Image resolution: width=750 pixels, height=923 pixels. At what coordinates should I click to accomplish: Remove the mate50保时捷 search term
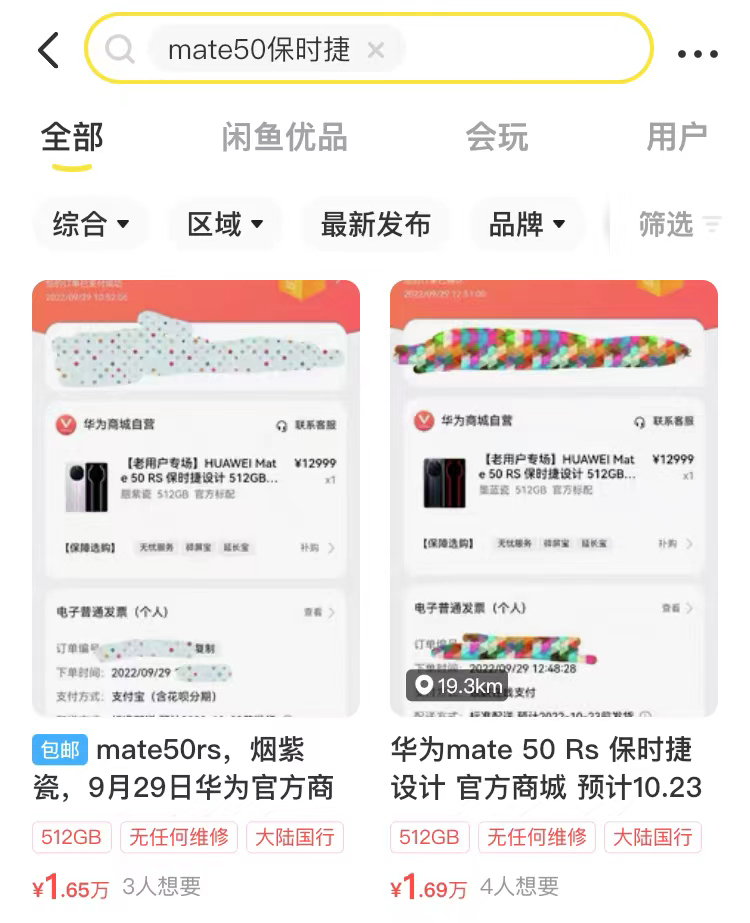click(x=376, y=50)
